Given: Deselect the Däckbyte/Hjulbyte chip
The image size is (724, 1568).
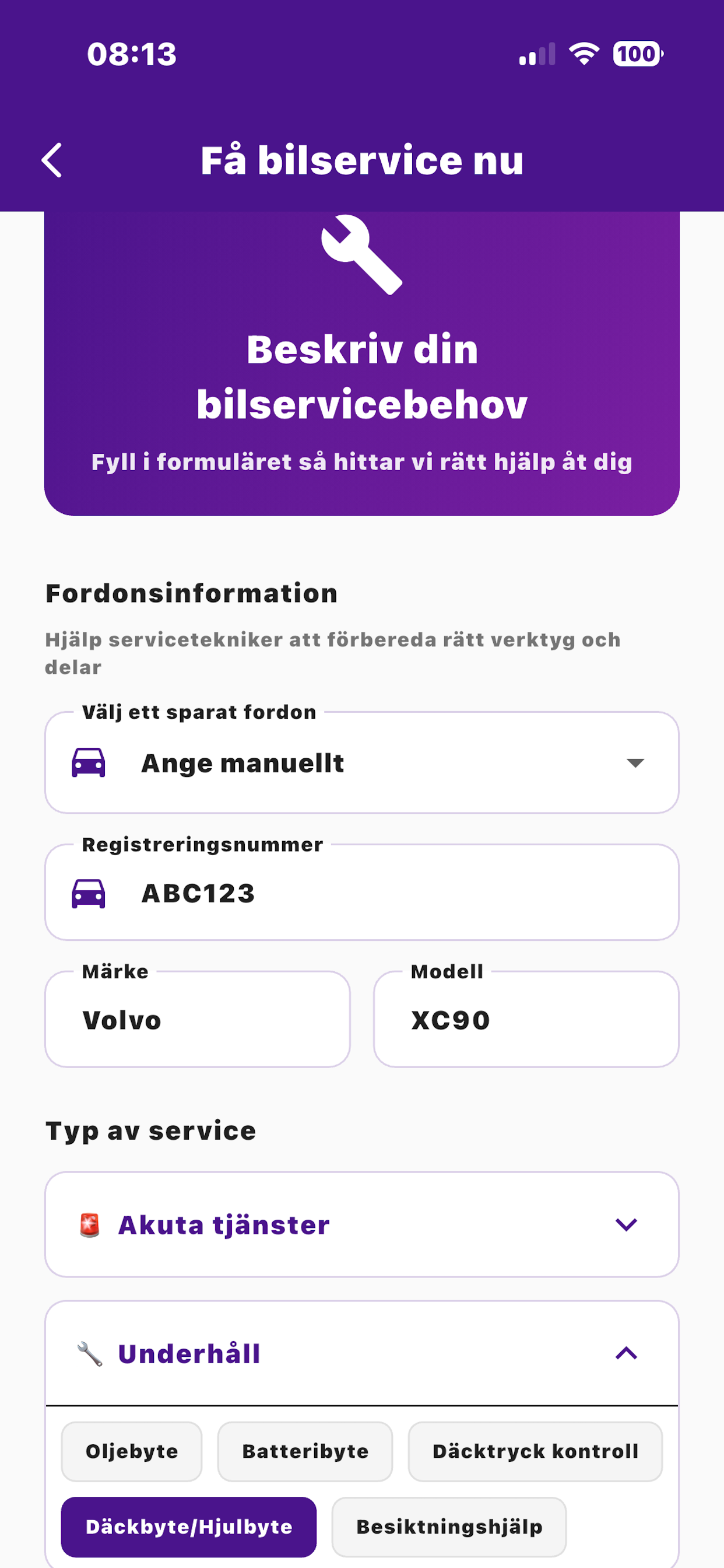Looking at the screenshot, I should [189, 1527].
